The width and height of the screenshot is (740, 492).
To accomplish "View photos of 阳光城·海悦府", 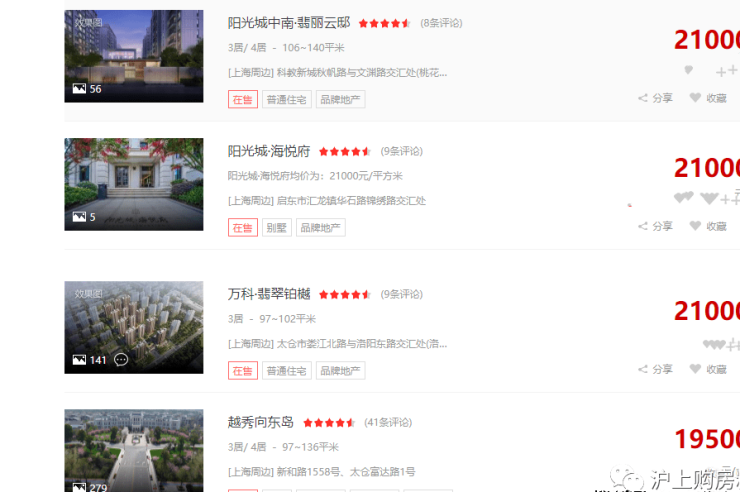I will click(x=134, y=184).
